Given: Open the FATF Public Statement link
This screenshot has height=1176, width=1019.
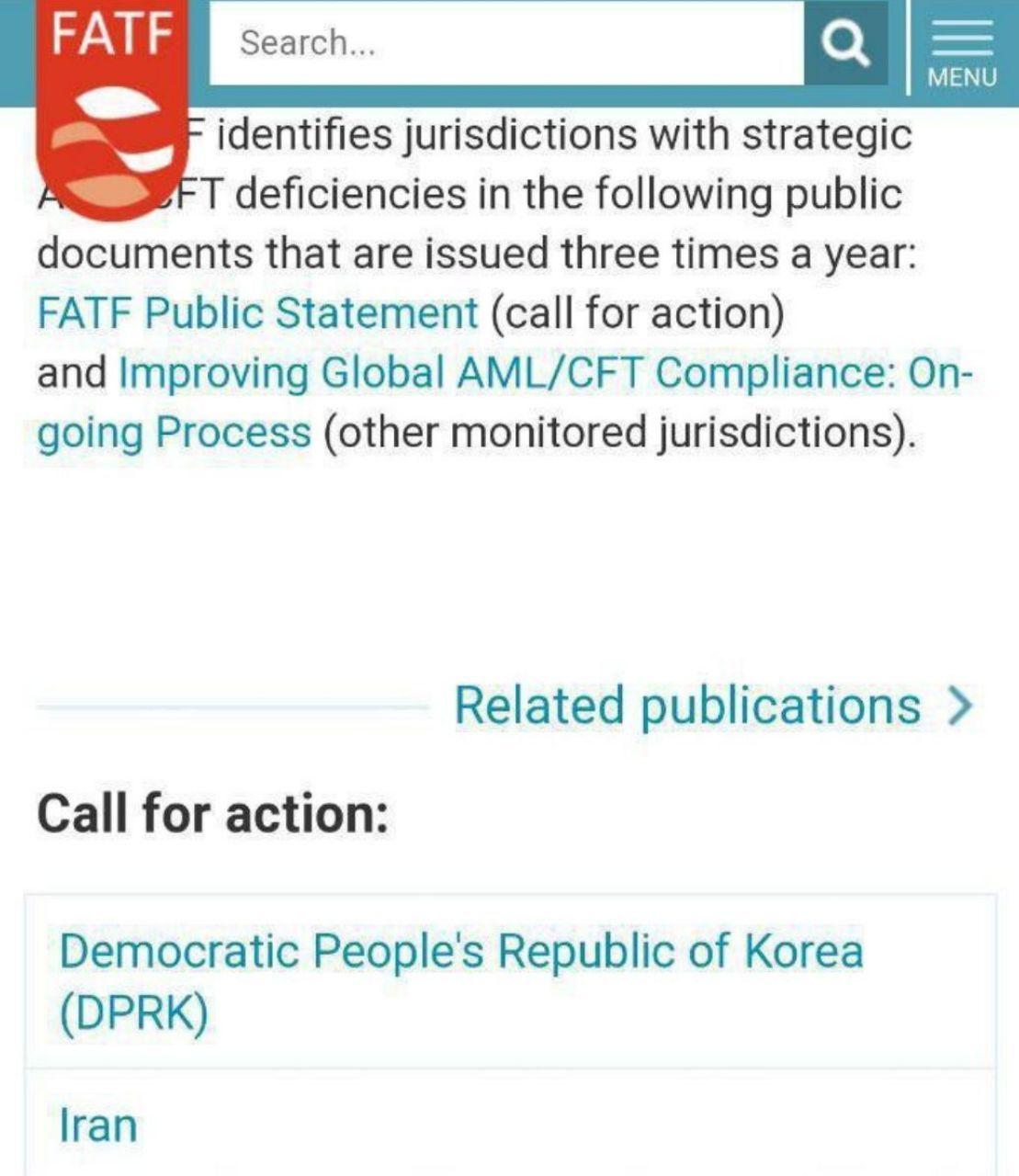Looking at the screenshot, I should pos(257,313).
